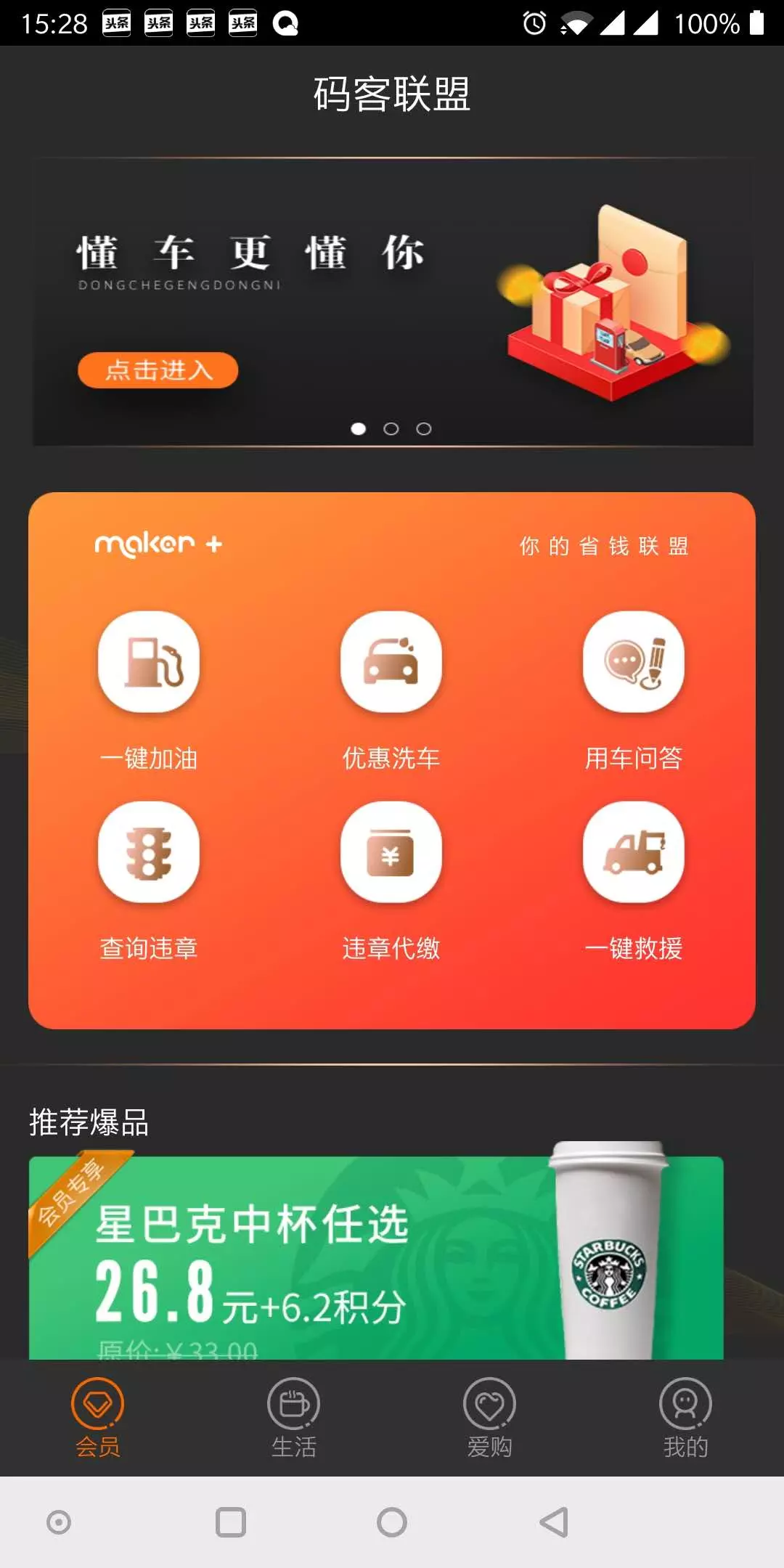Switch to the 我的 tab

685,1417
